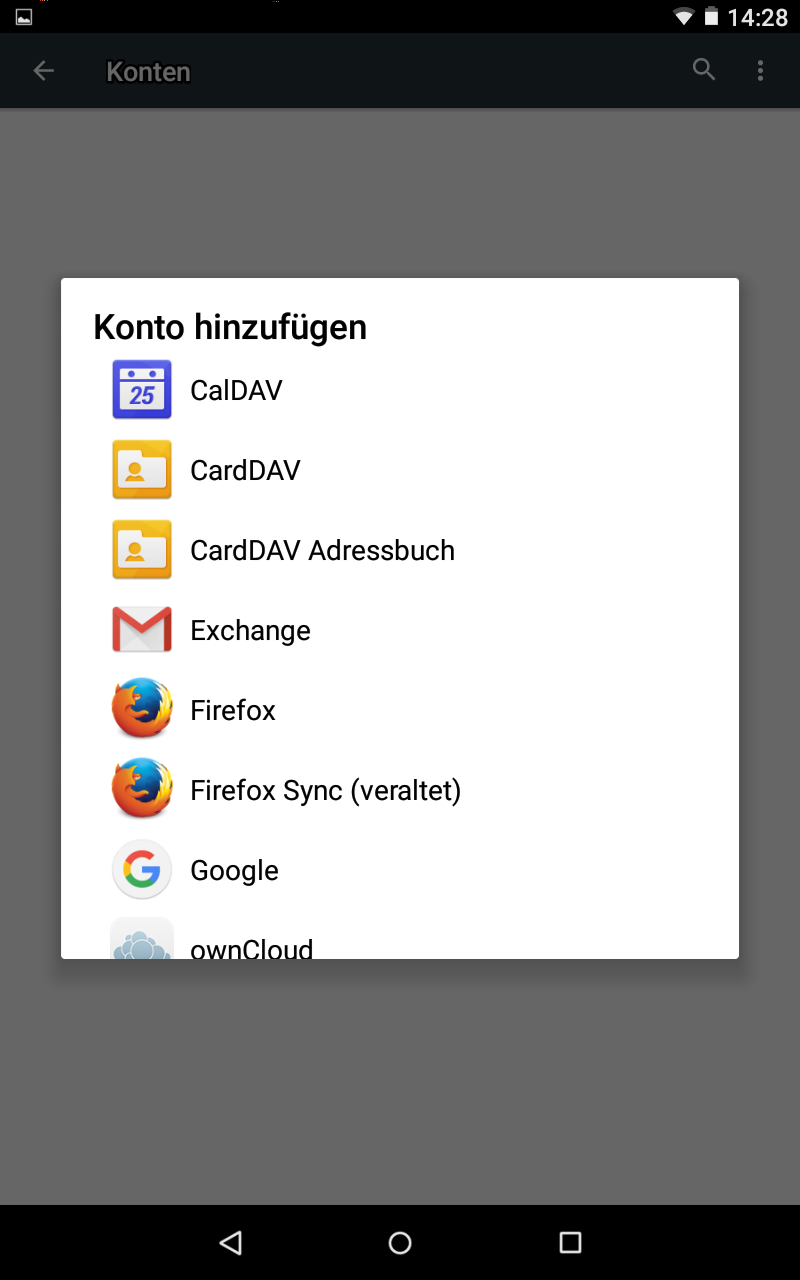Select the Firefox account entry
800x1280 pixels.
point(400,710)
